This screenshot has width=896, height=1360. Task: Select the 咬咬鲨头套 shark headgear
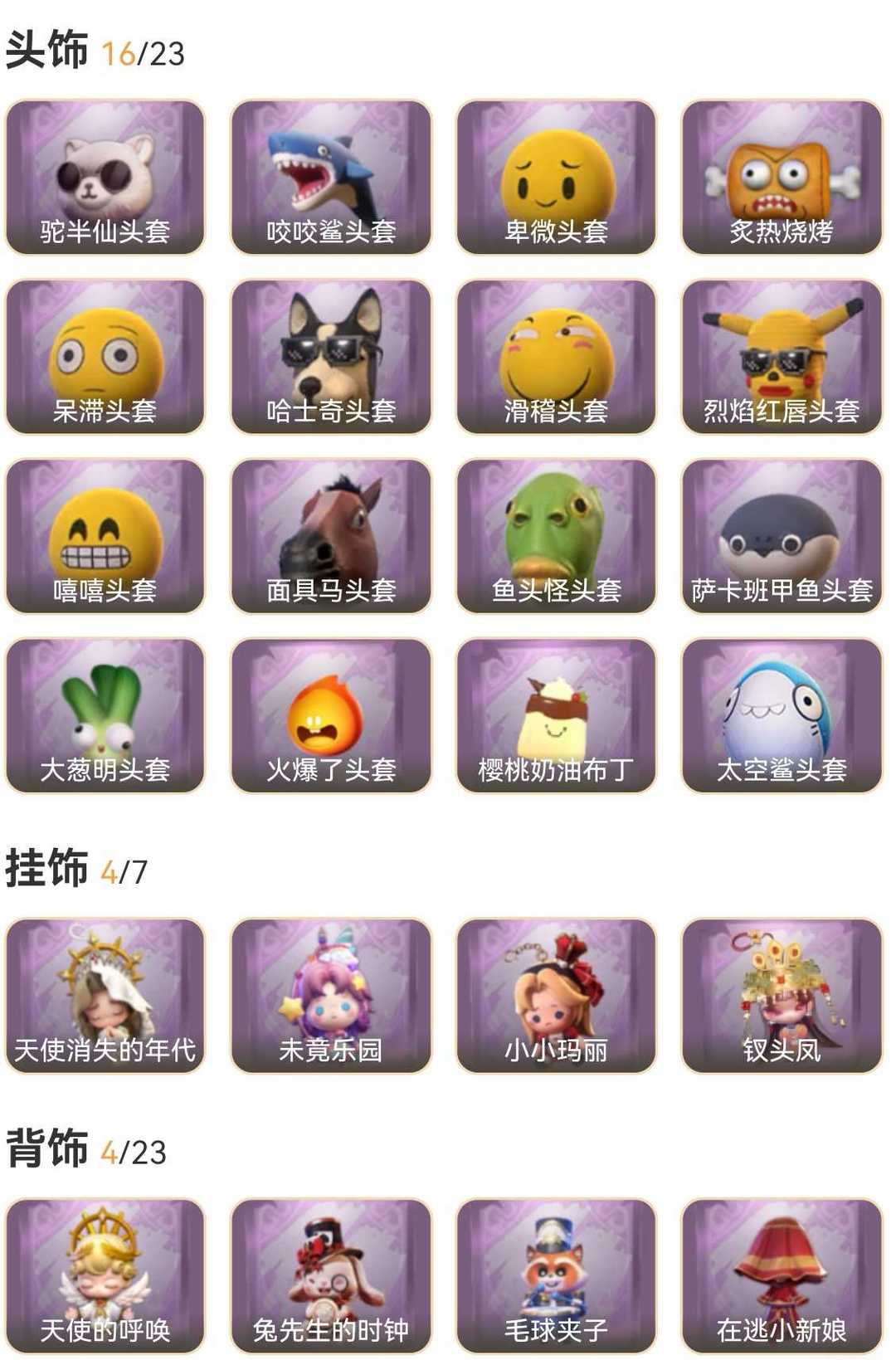click(x=331, y=177)
